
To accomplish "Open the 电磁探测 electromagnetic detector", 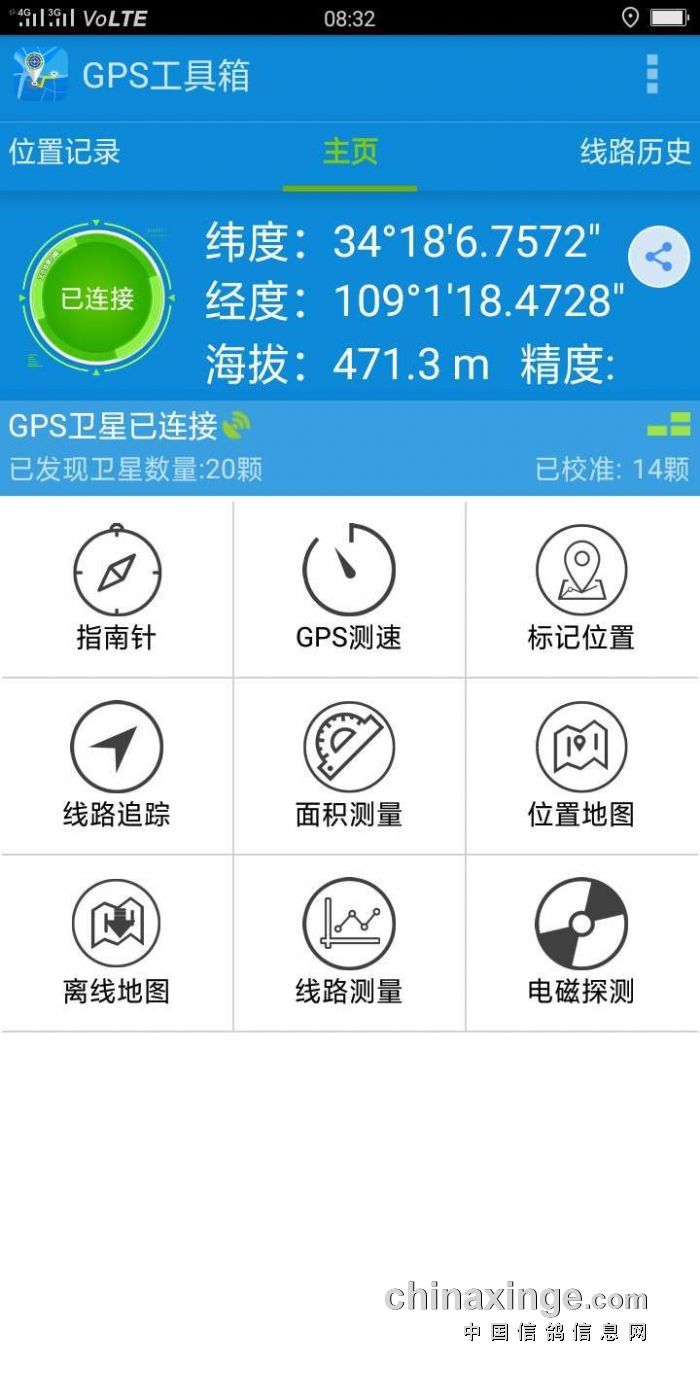I will click(x=581, y=944).
